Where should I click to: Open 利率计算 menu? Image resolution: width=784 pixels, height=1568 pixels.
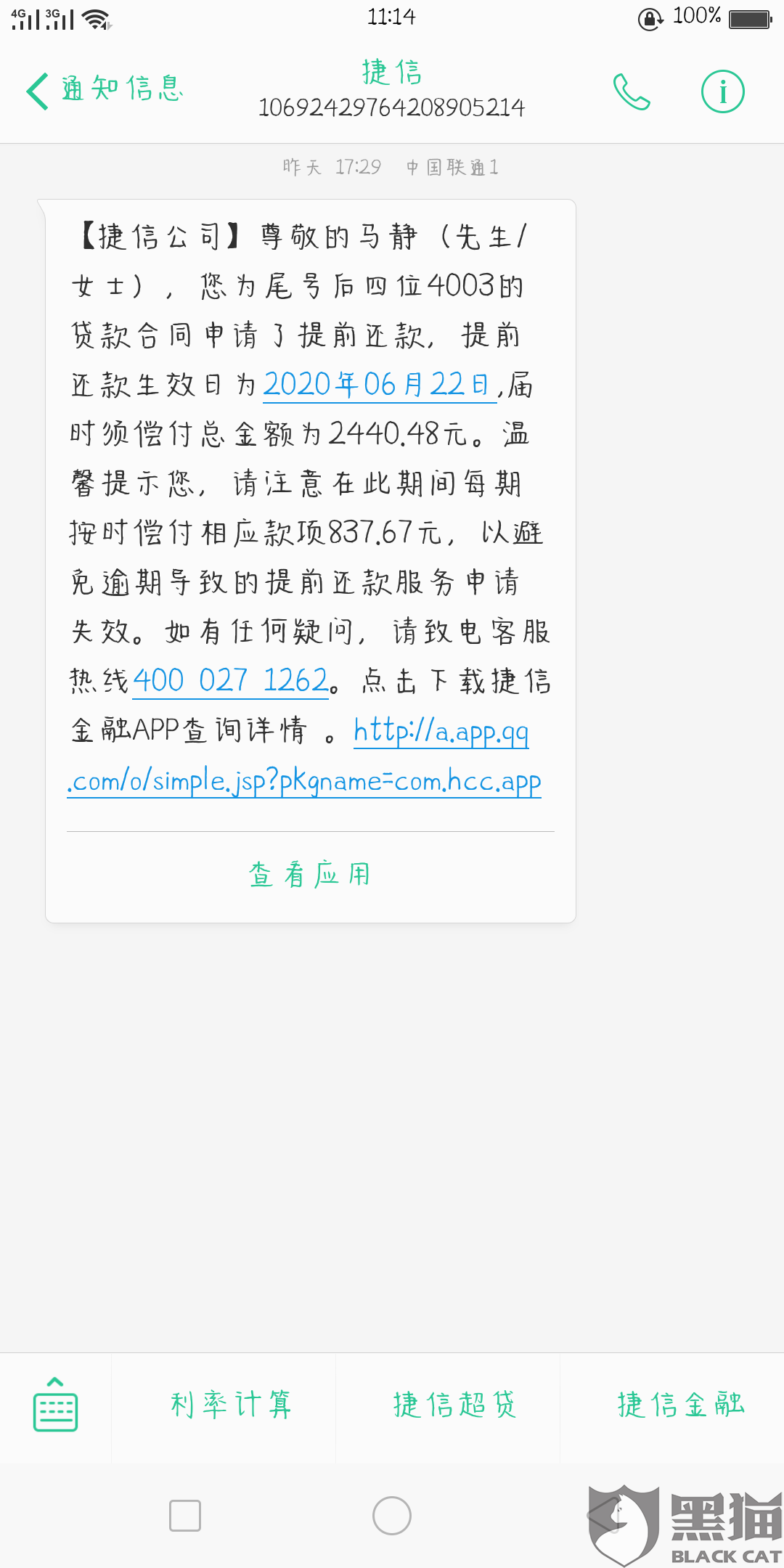[231, 1405]
